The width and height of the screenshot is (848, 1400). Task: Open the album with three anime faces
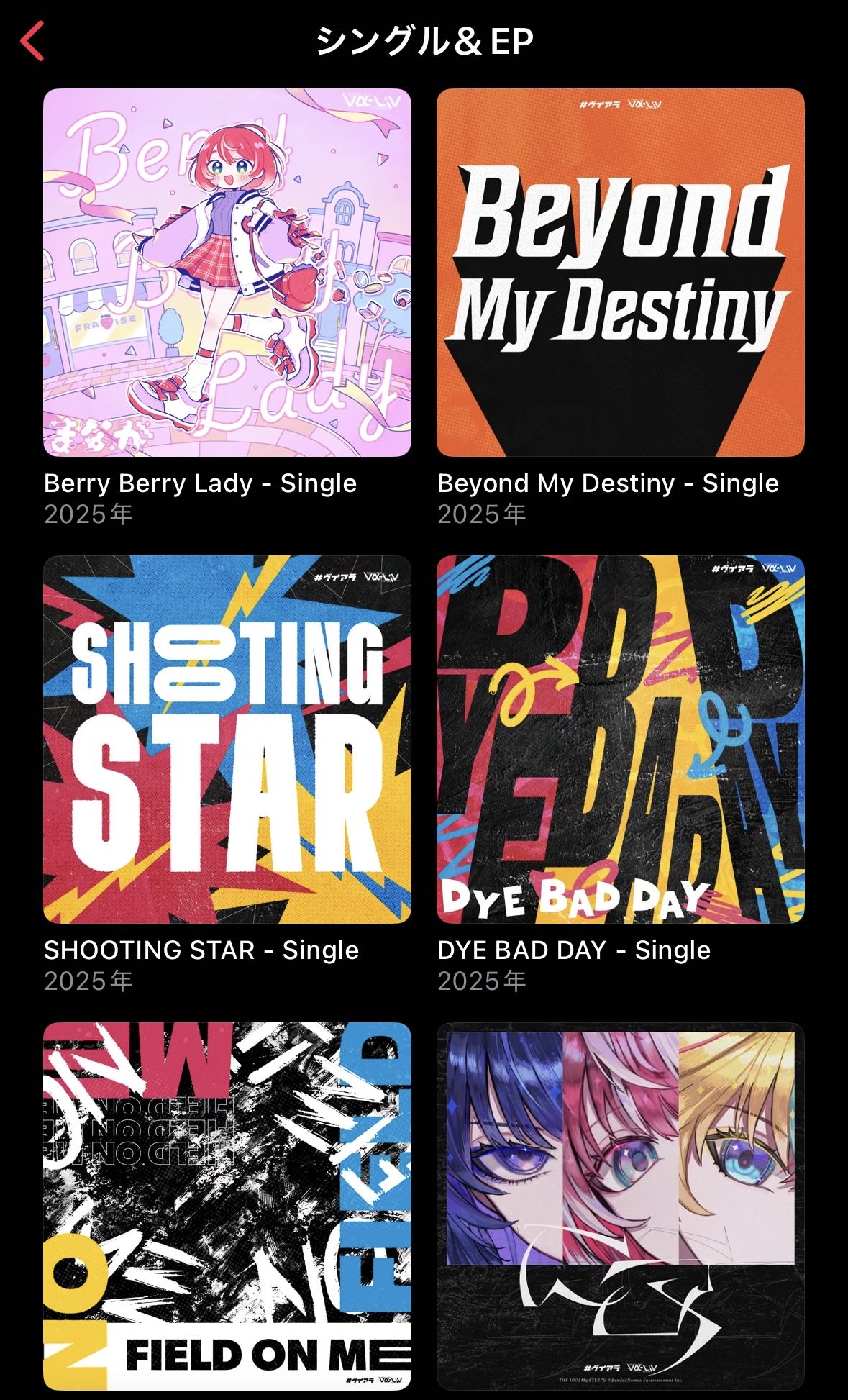[621, 1206]
